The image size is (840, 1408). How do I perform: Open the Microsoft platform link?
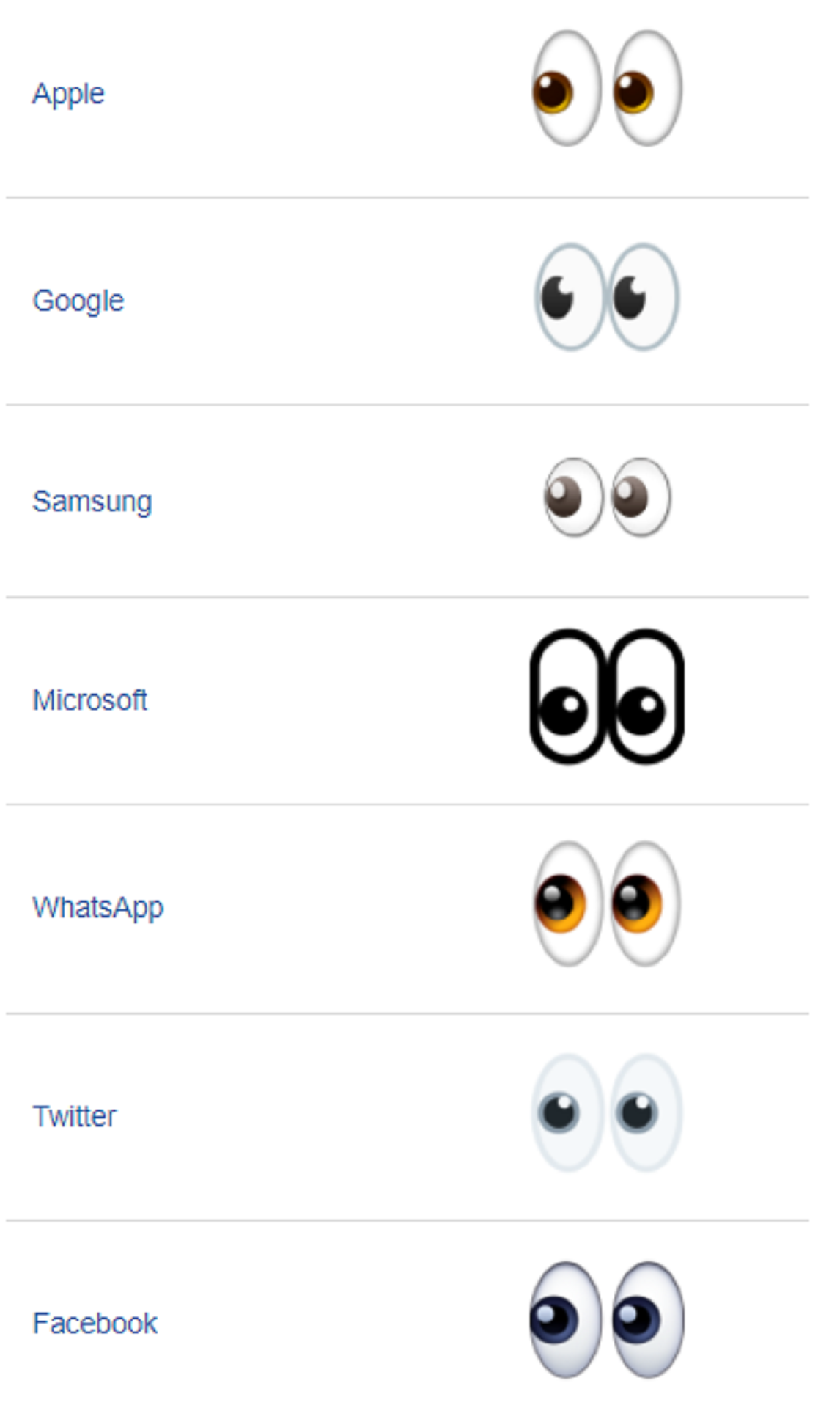[89, 700]
